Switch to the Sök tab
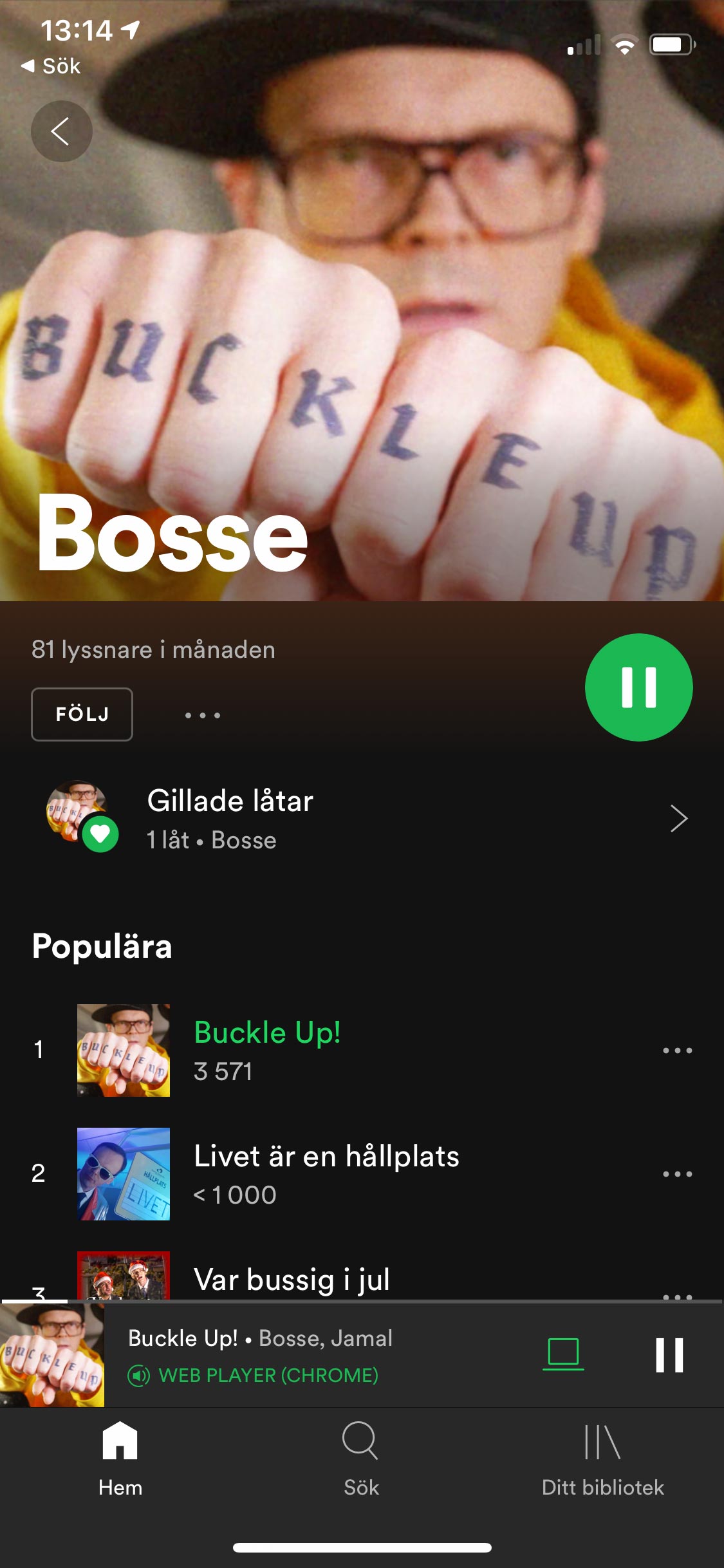This screenshot has height=1568, width=724. [361, 1459]
